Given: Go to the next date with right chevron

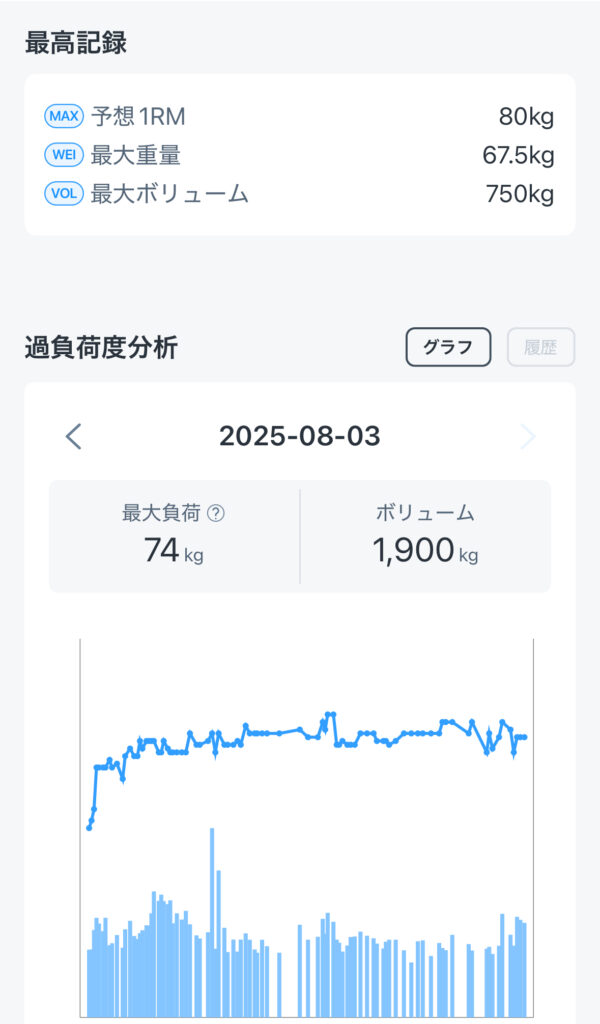Looking at the screenshot, I should tap(528, 436).
